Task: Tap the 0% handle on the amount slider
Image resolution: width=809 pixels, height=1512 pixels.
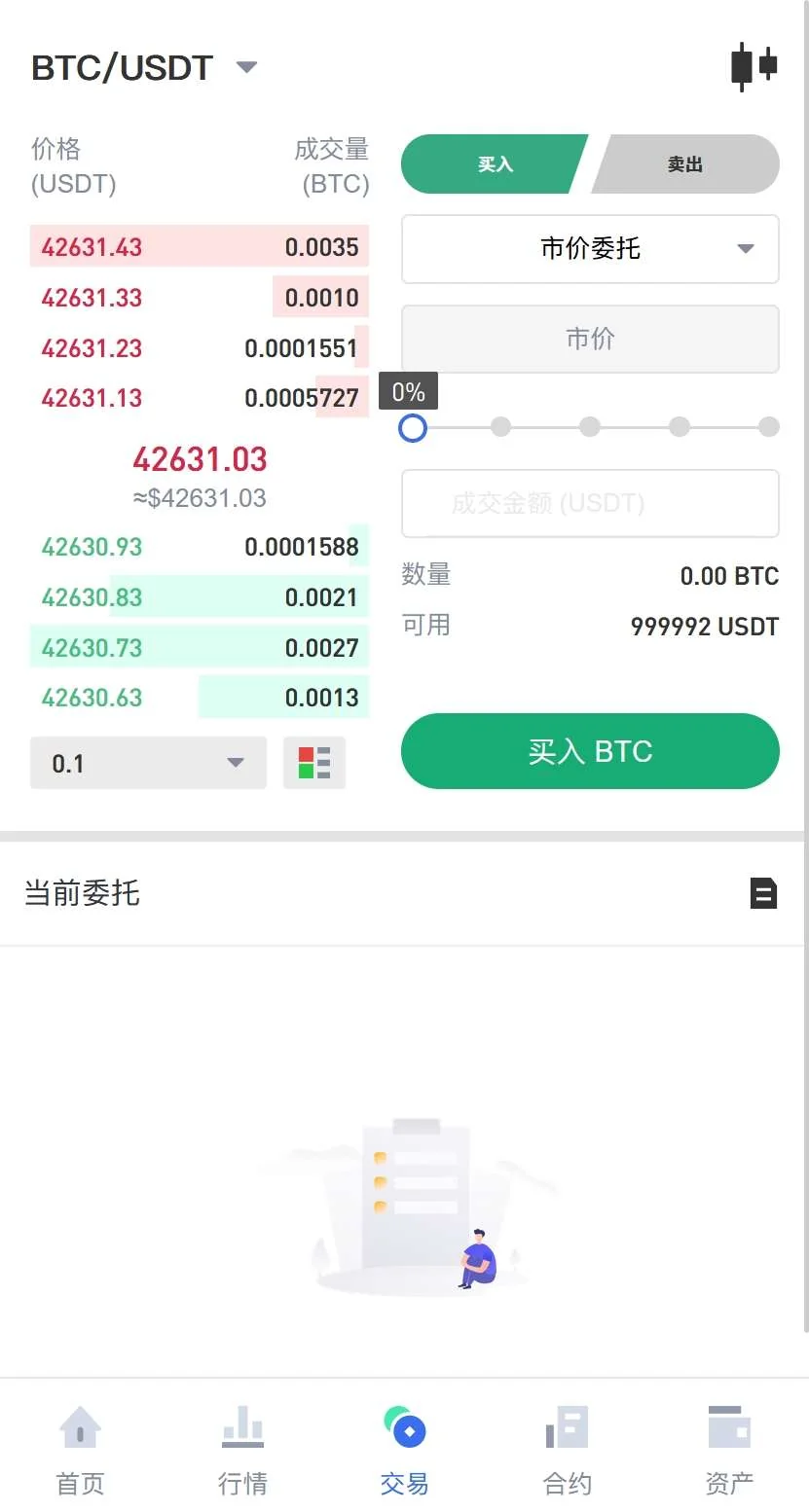Action: pyautogui.click(x=413, y=427)
